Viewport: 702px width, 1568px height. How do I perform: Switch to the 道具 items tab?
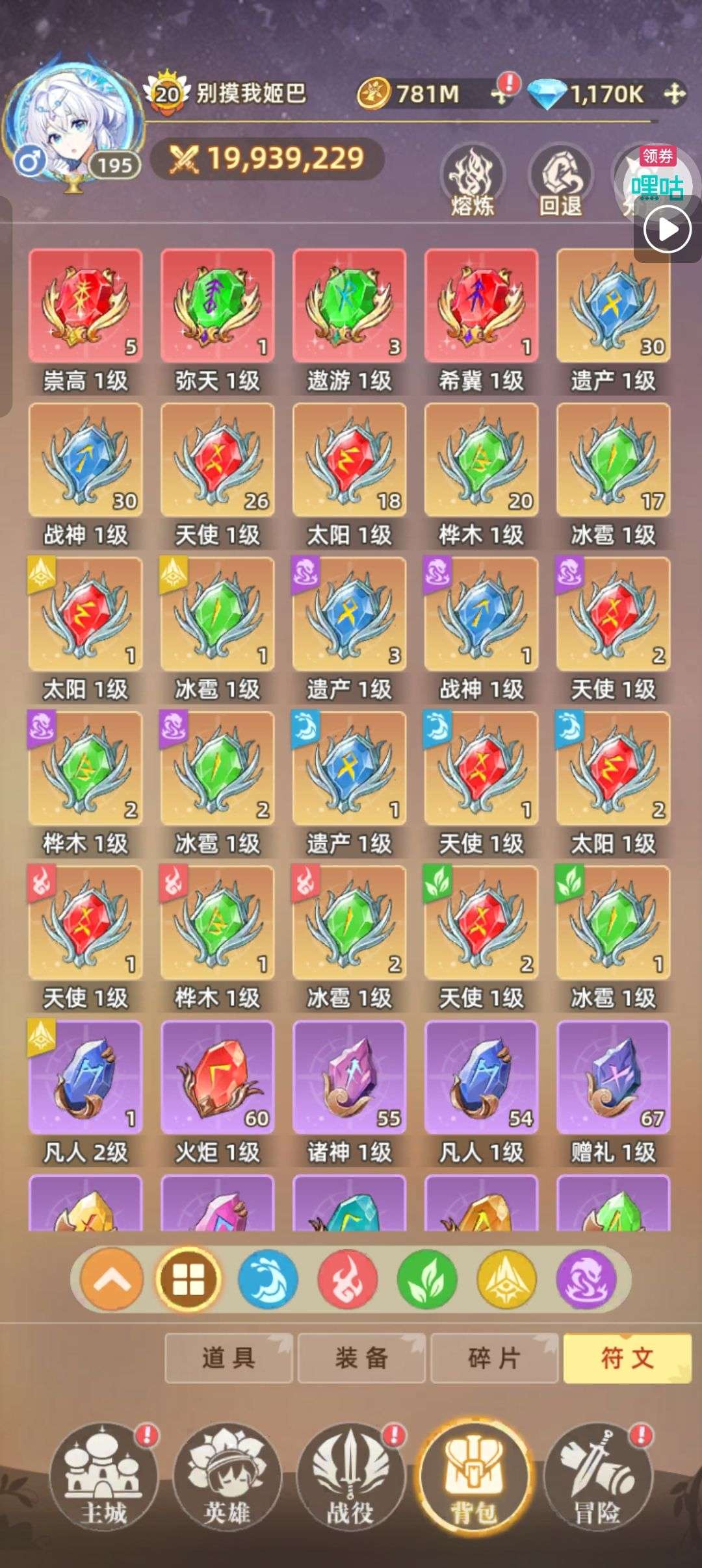point(229,1358)
